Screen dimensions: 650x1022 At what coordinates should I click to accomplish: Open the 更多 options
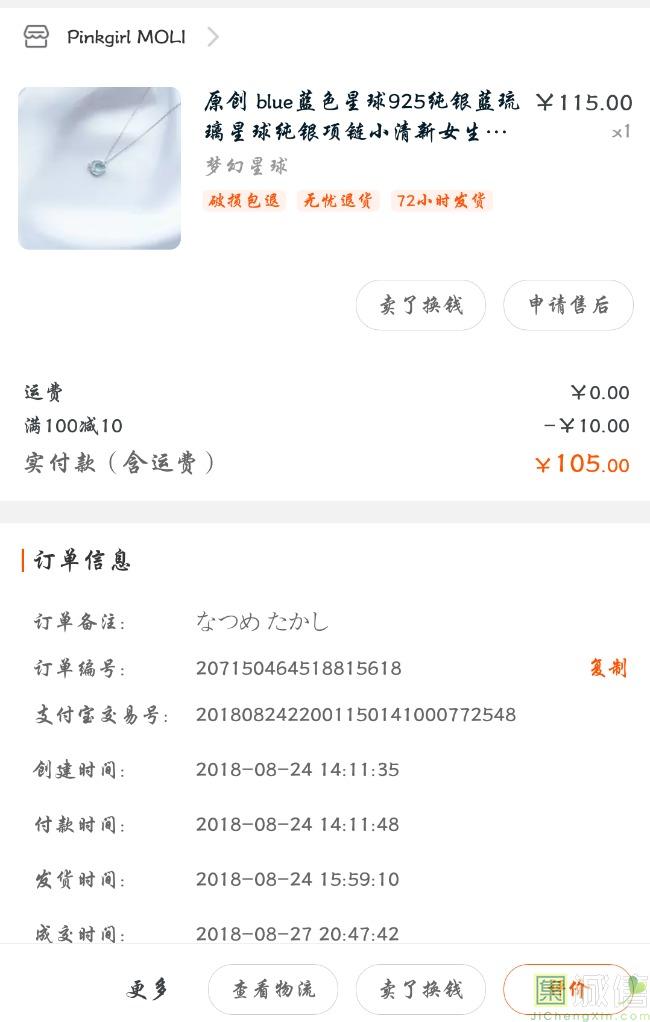point(148,990)
